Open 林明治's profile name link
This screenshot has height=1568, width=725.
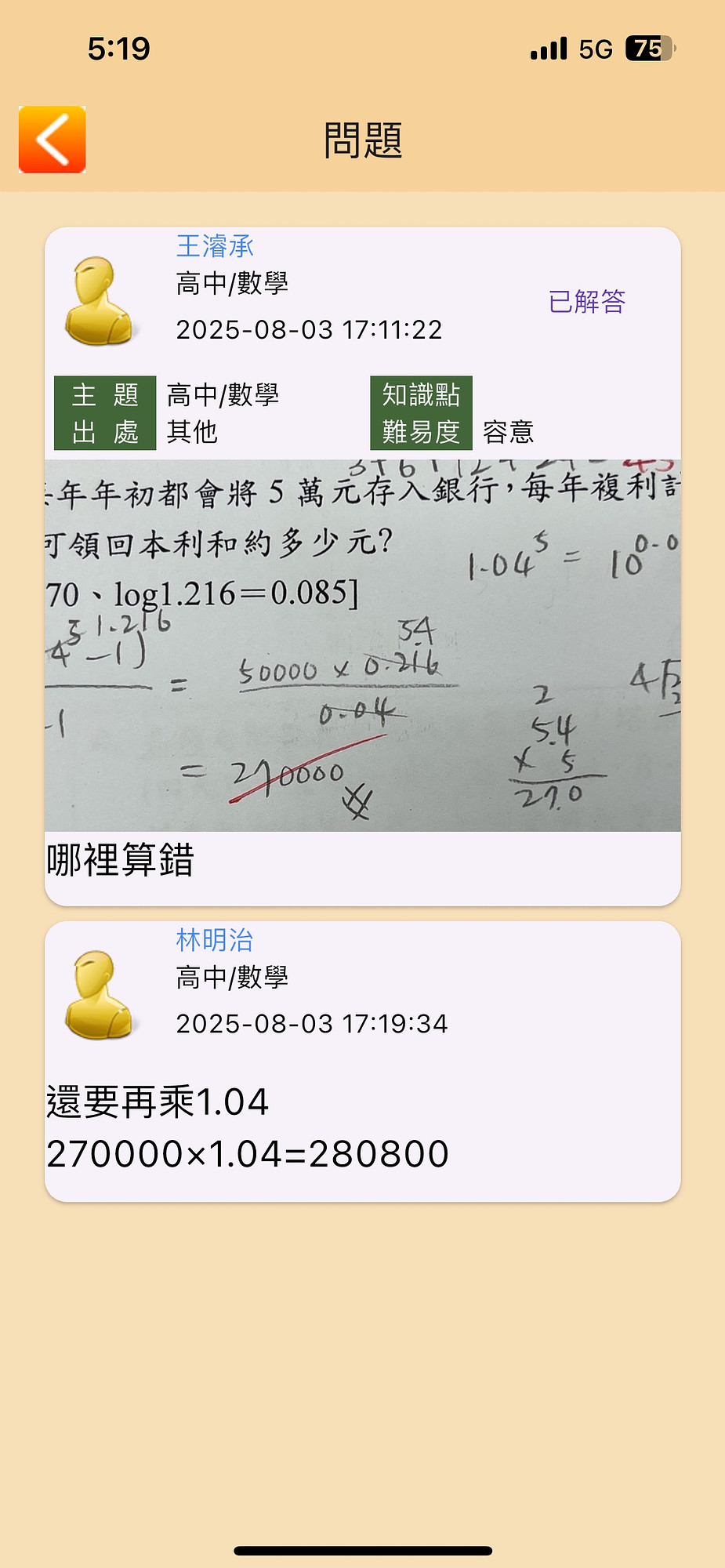215,939
